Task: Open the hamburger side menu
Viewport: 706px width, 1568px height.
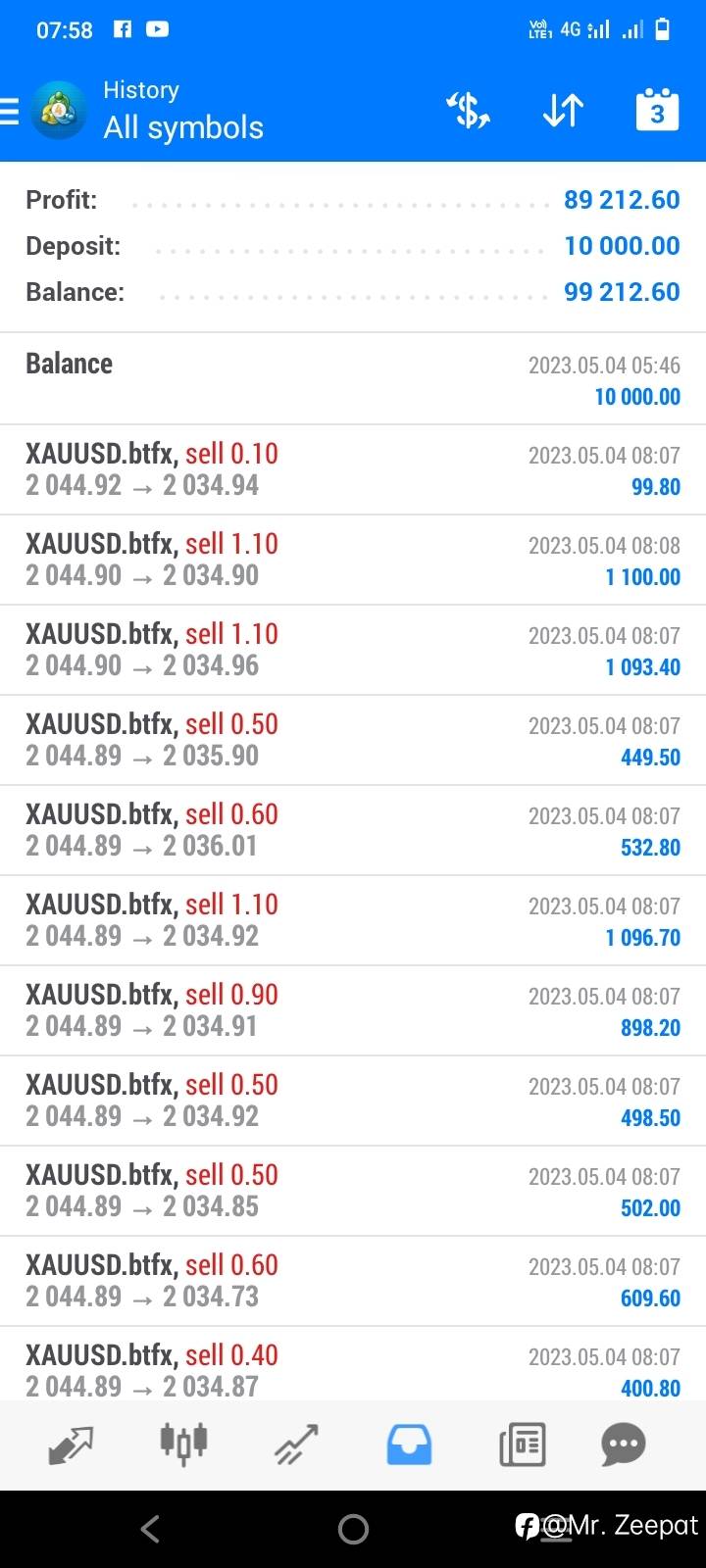Action: point(10,111)
